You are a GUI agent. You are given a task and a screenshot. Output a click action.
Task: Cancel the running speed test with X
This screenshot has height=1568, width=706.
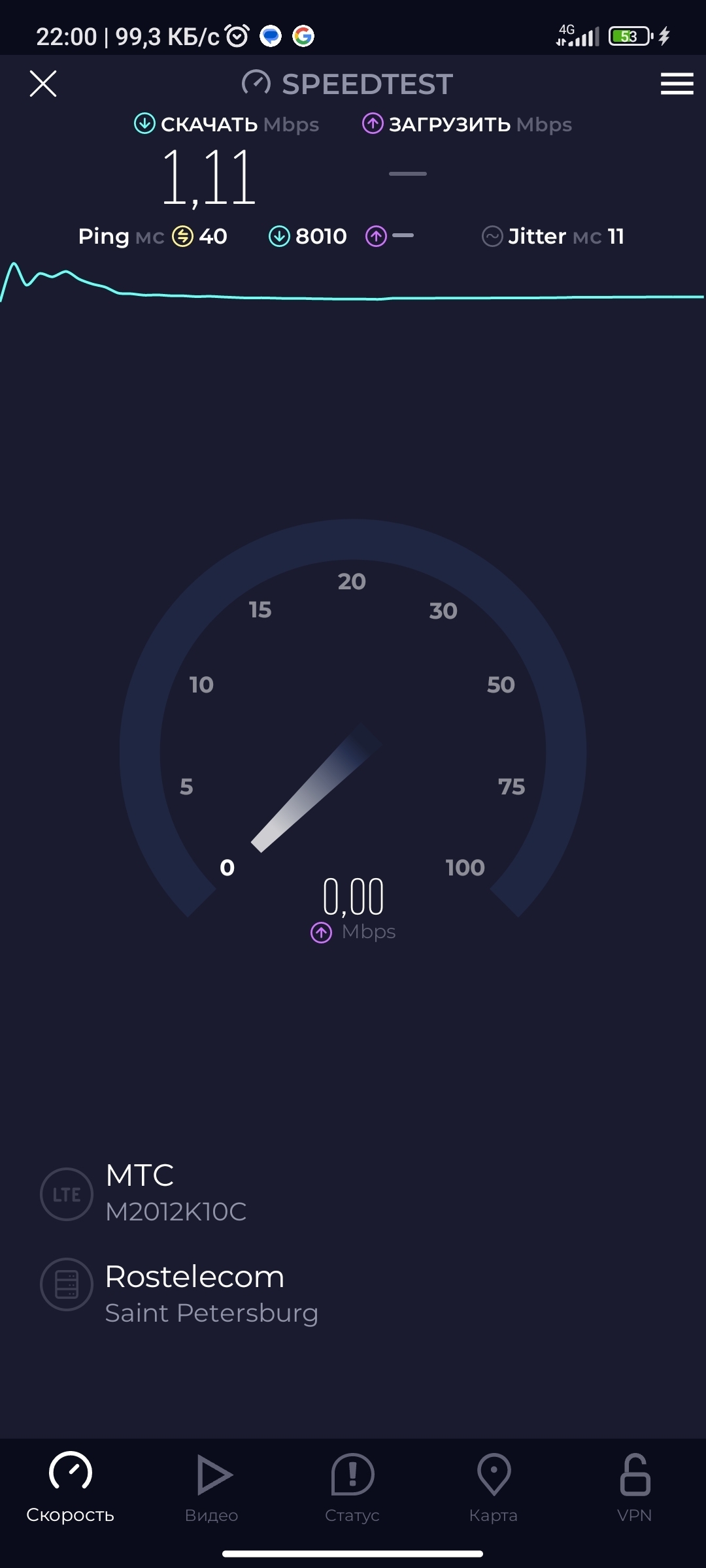click(x=43, y=84)
